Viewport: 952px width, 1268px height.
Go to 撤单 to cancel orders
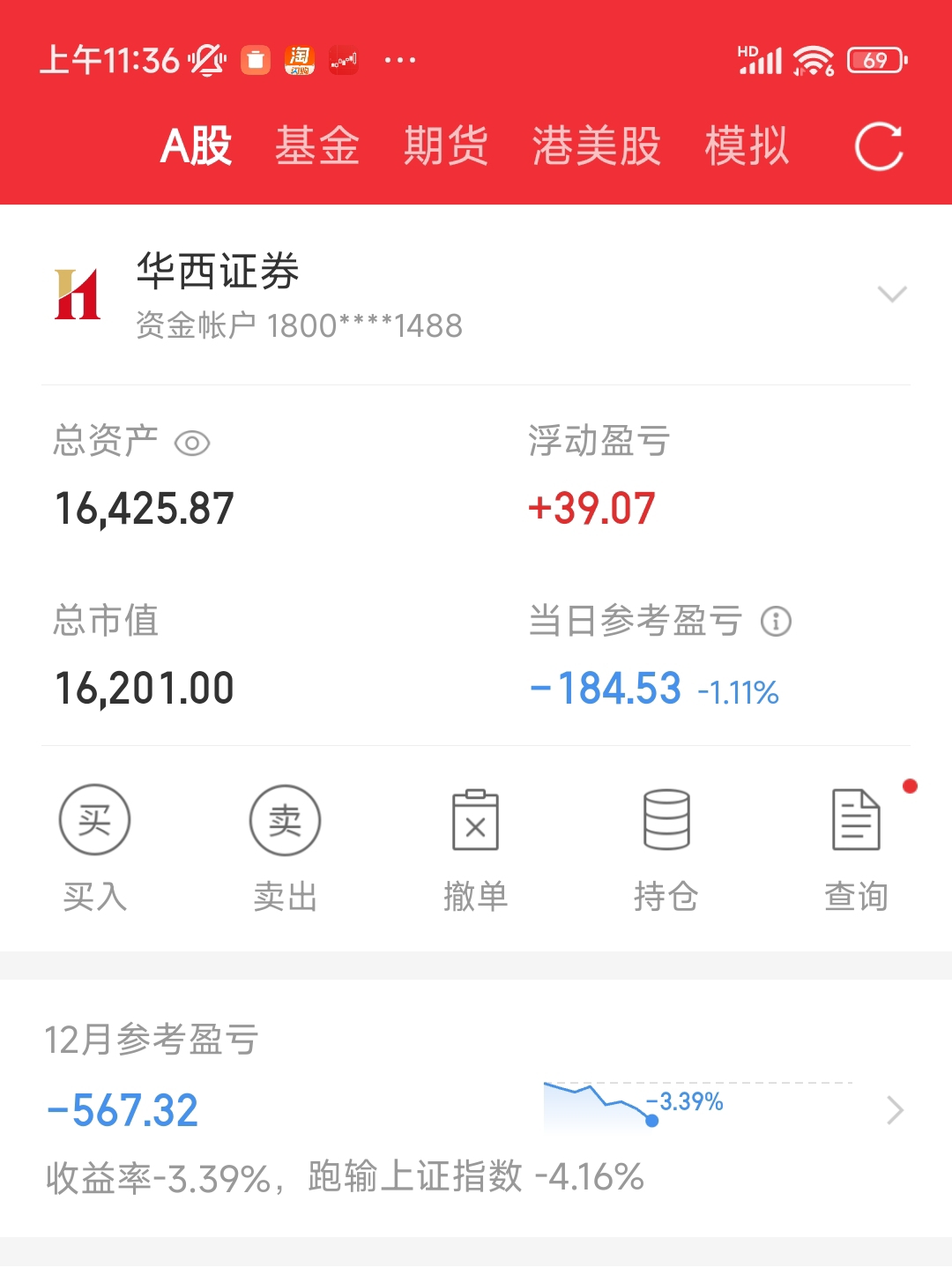click(x=476, y=847)
